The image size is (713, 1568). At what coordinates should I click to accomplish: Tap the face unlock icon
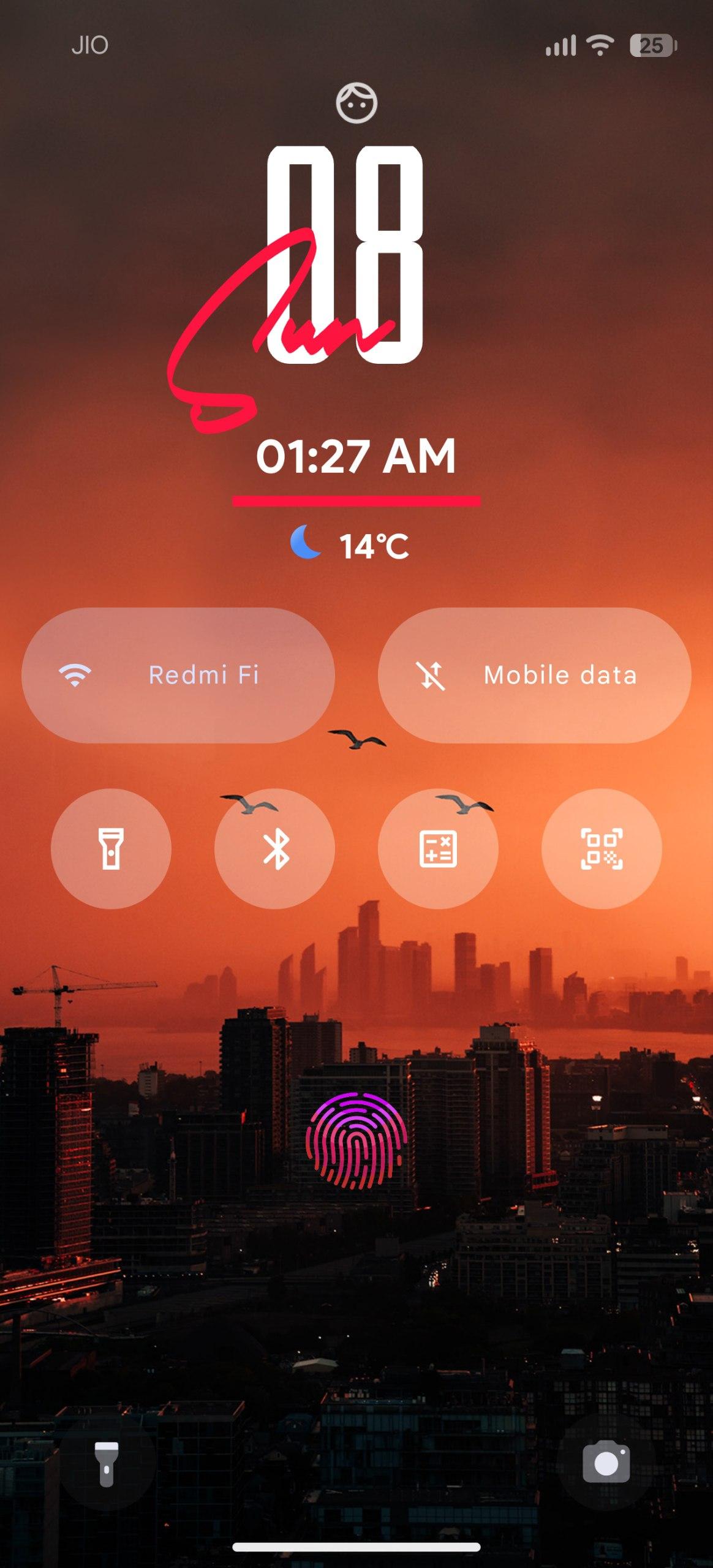(x=356, y=103)
